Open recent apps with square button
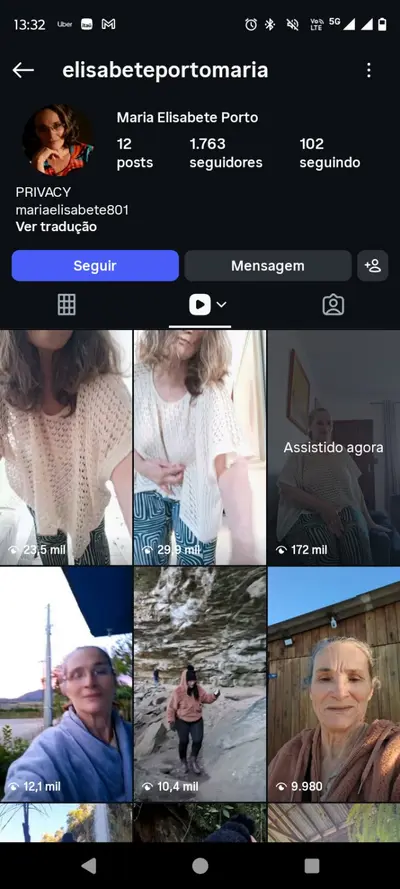 (x=312, y=866)
